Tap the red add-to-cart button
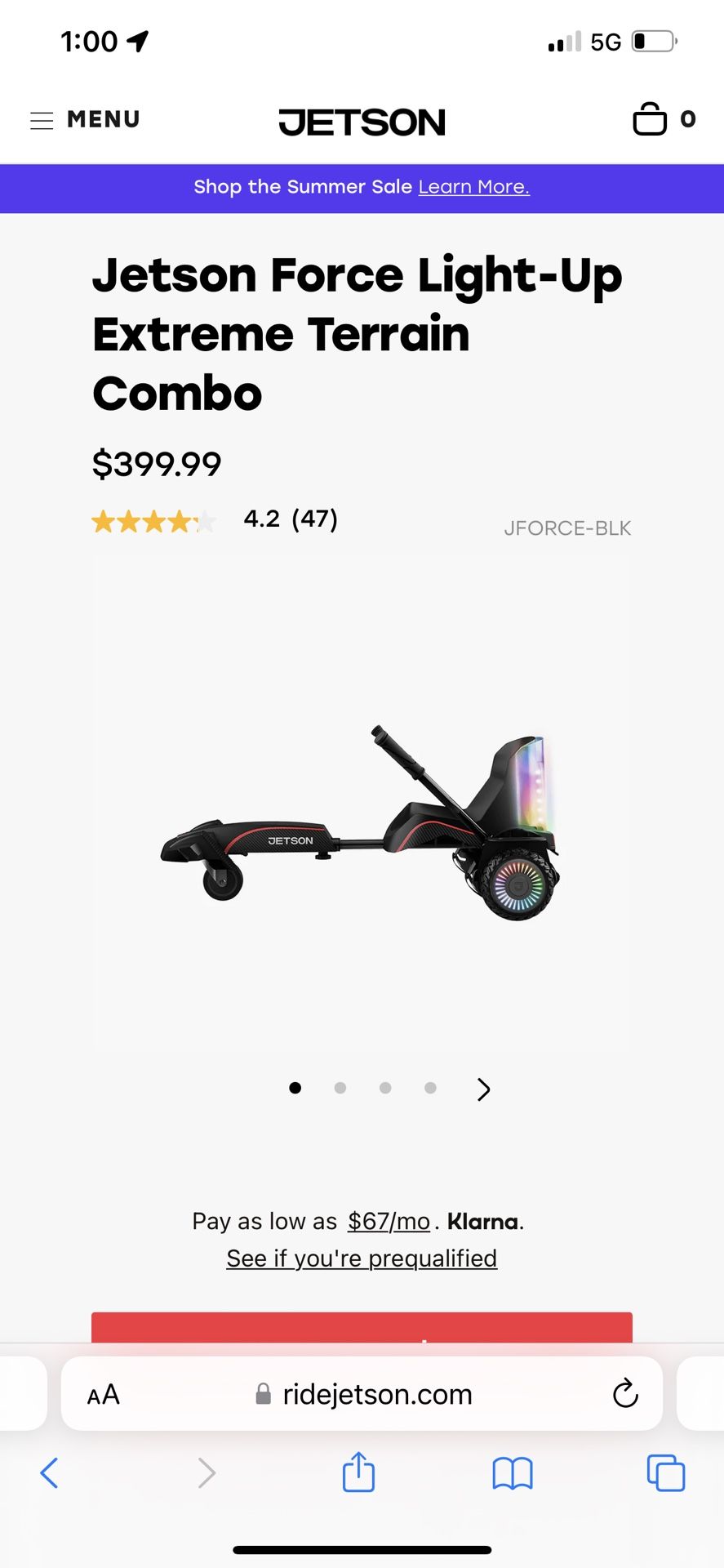 [362, 1327]
